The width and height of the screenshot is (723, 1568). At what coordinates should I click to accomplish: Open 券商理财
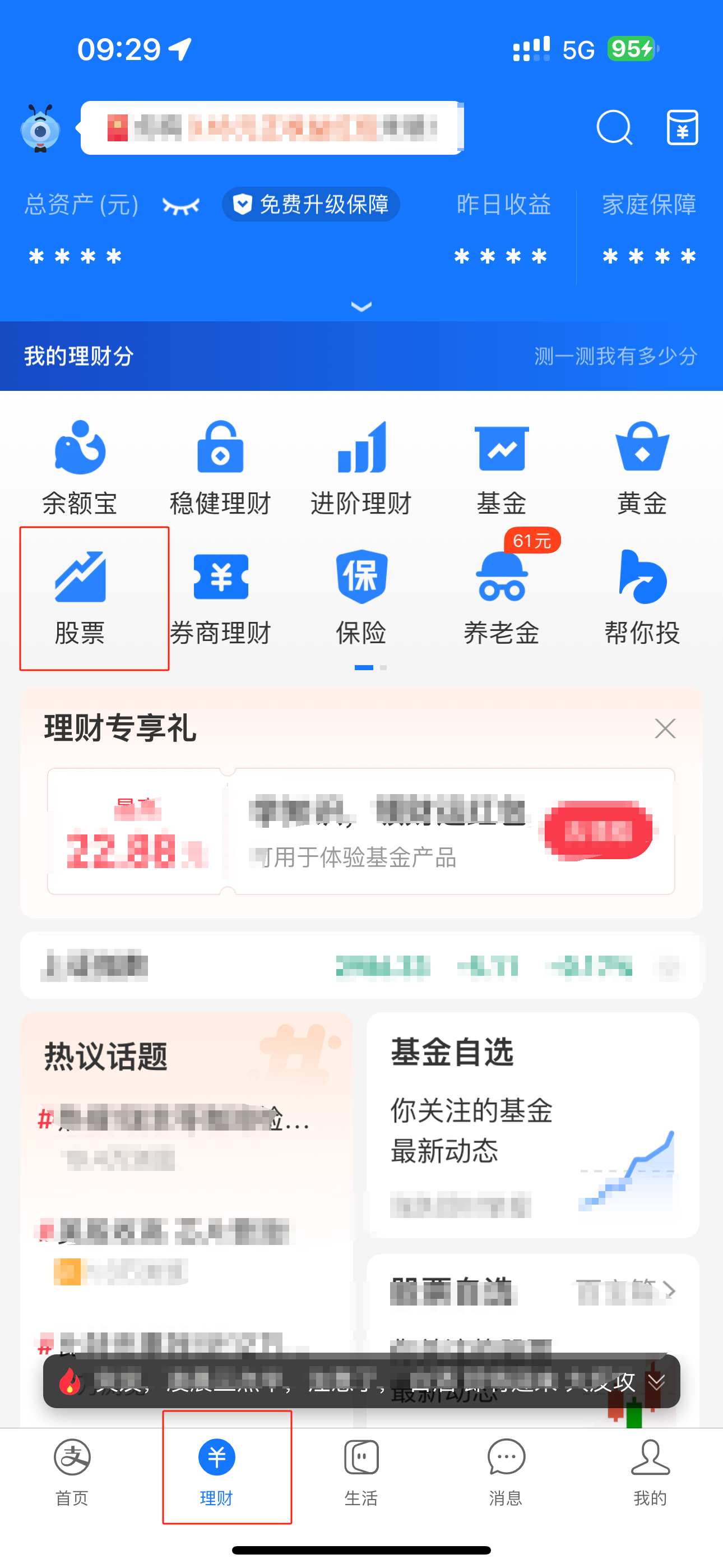pos(220,598)
